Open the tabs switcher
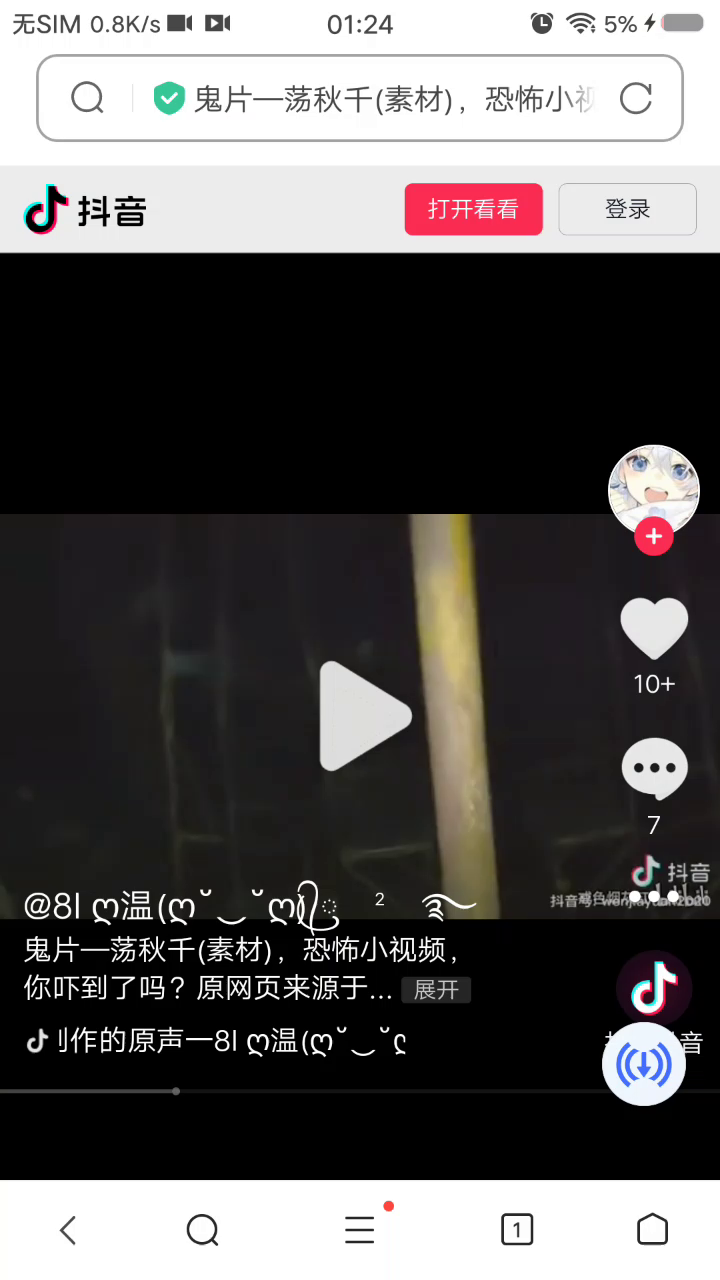The height and width of the screenshot is (1280, 720). pyautogui.click(x=516, y=1230)
